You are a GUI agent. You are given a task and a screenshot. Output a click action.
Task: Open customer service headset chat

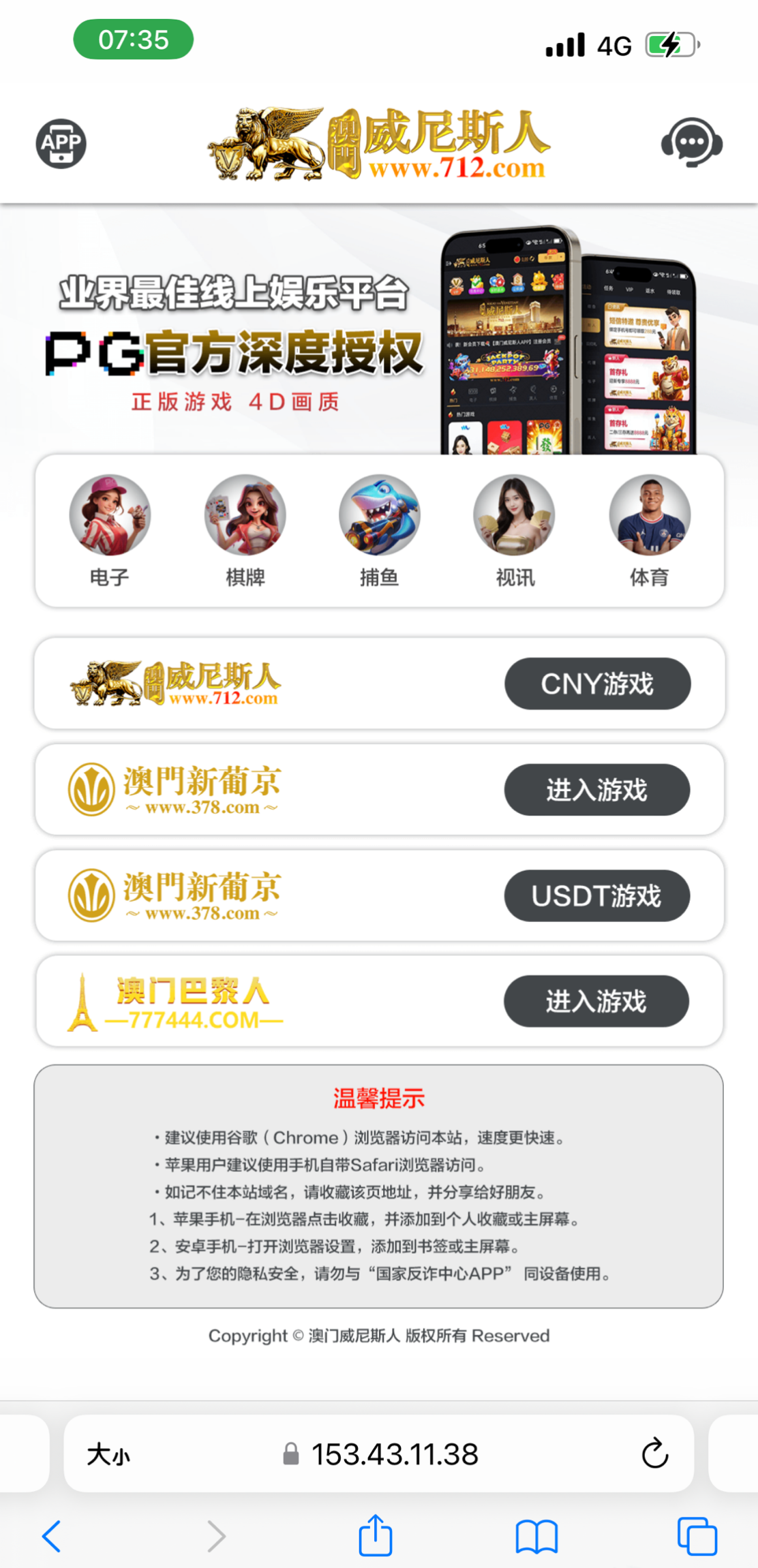[x=693, y=144]
